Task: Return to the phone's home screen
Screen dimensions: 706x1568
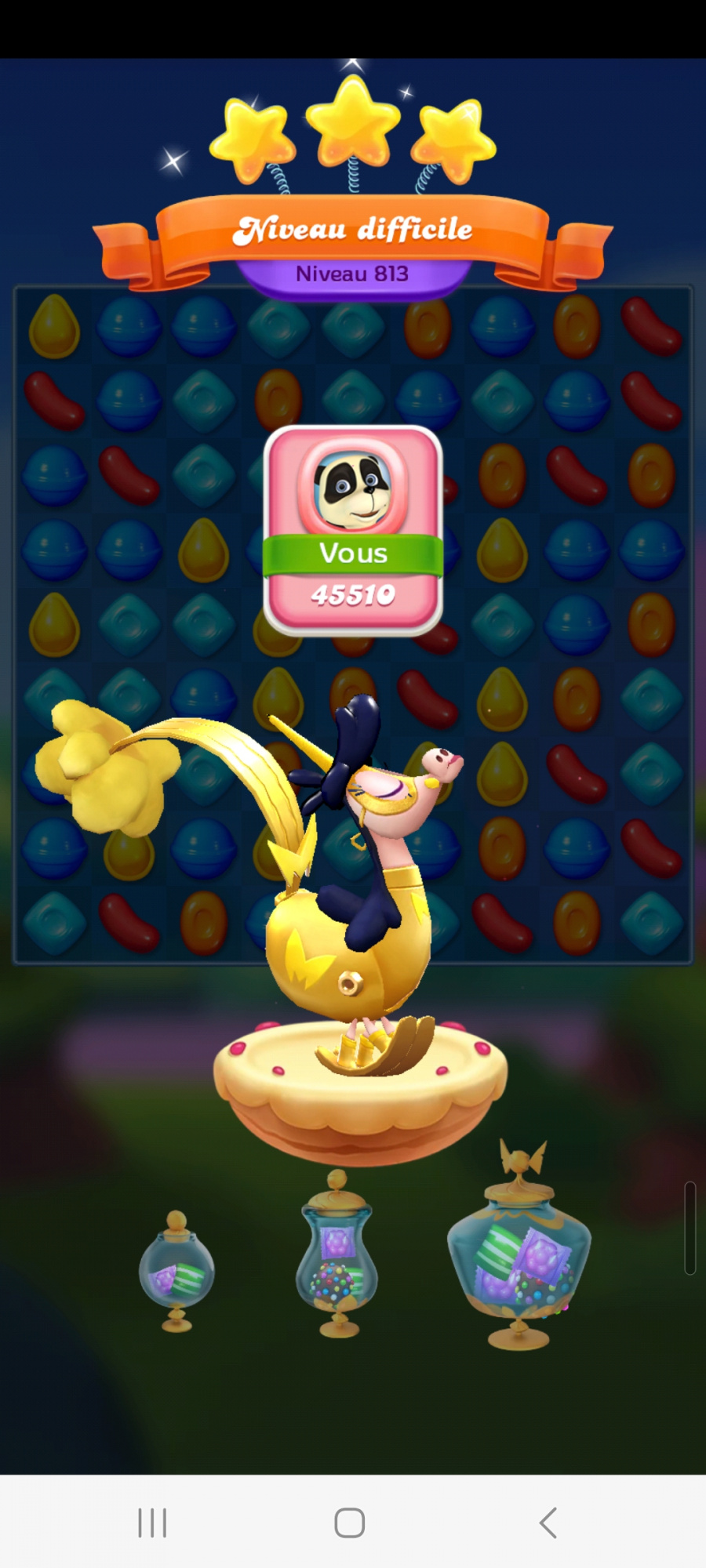Action: tap(350, 1523)
